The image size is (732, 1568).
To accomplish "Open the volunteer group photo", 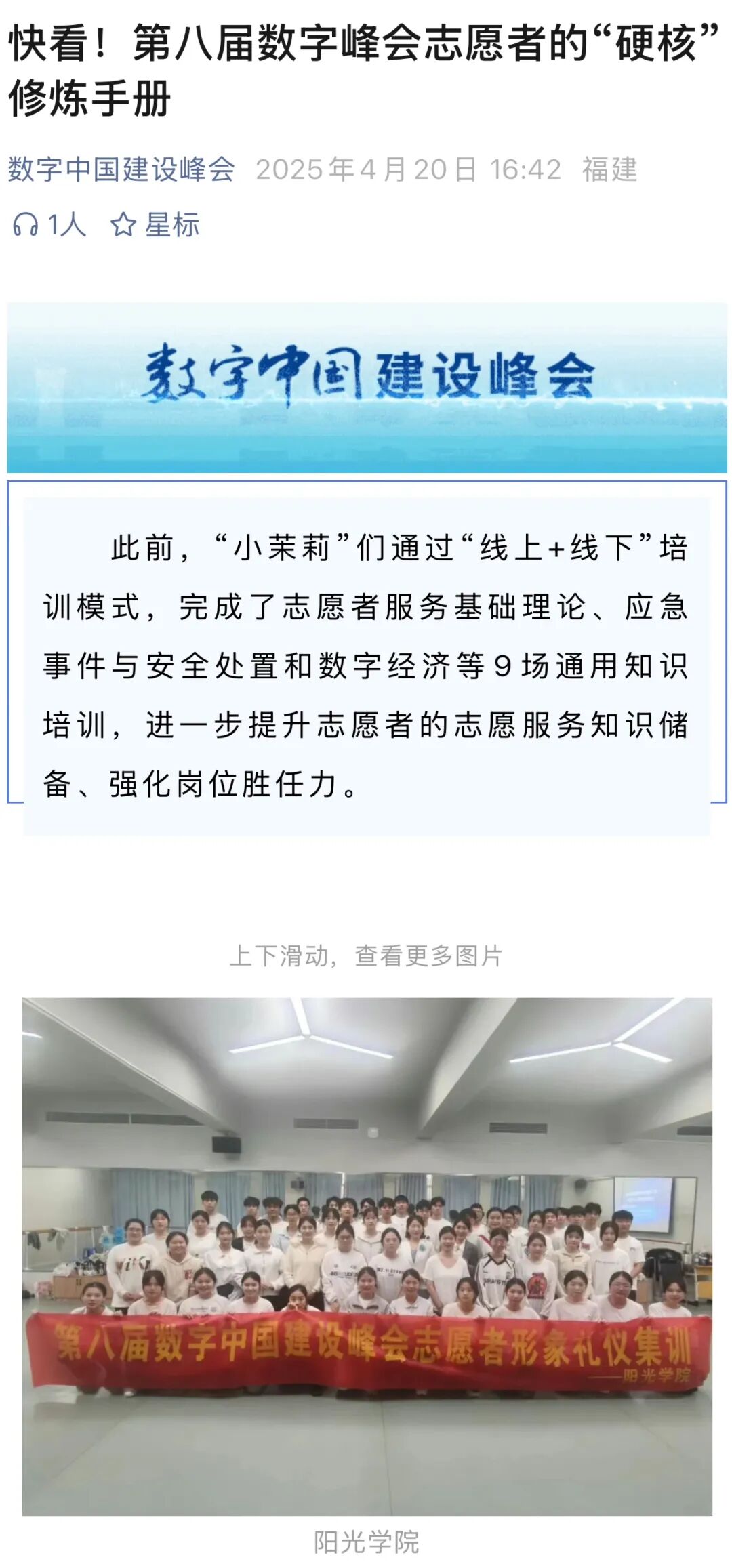I will click(x=367, y=1256).
